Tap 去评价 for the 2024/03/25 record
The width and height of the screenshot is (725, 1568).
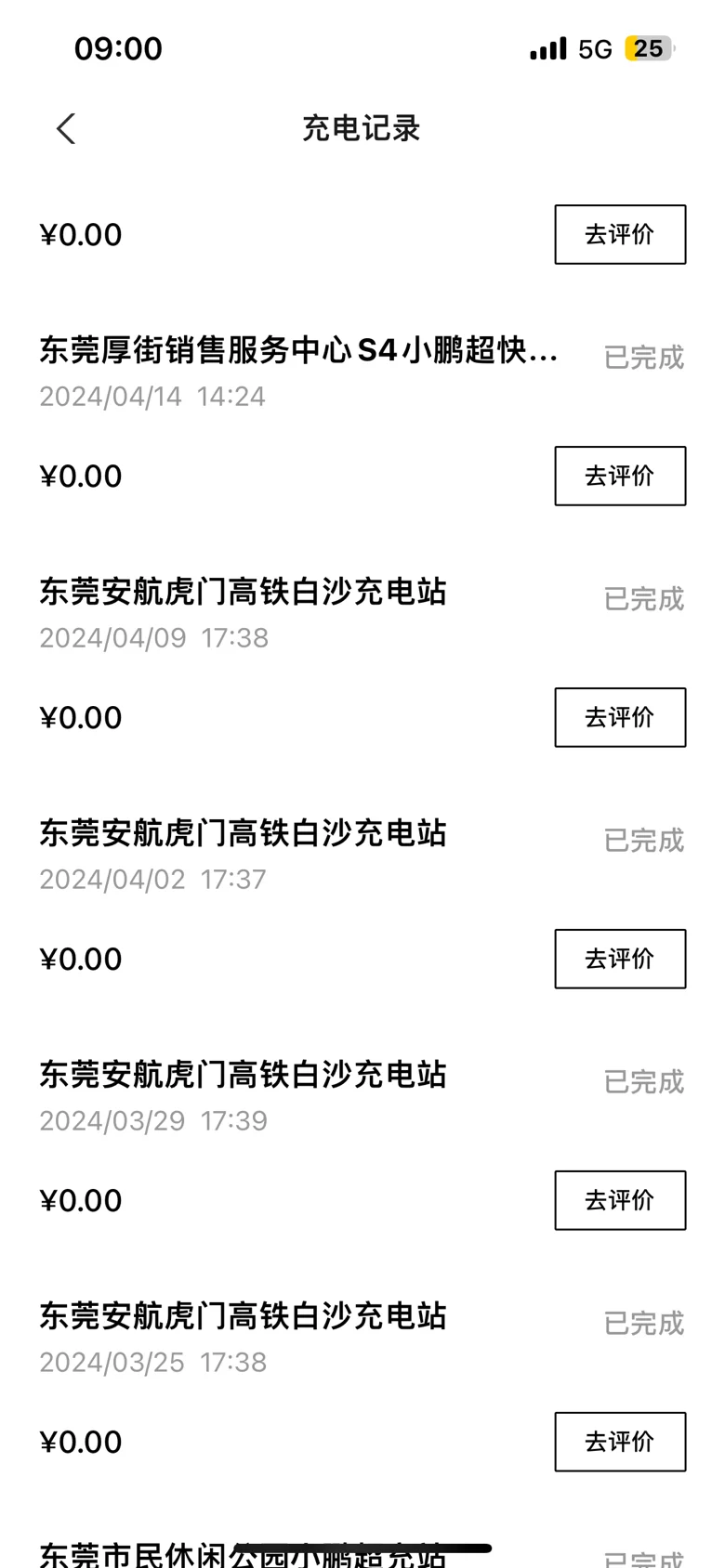(620, 1442)
